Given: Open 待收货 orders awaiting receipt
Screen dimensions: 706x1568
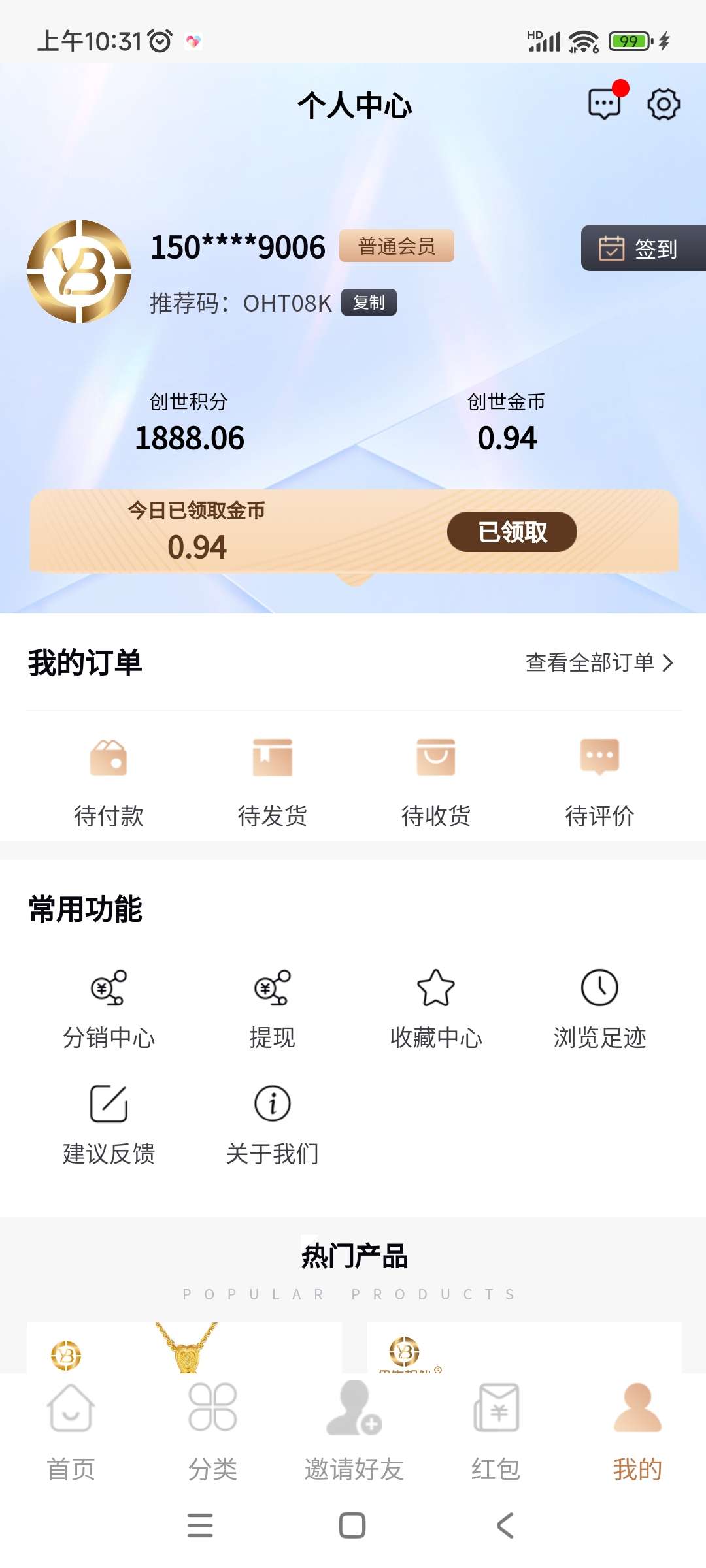Looking at the screenshot, I should point(436,781).
